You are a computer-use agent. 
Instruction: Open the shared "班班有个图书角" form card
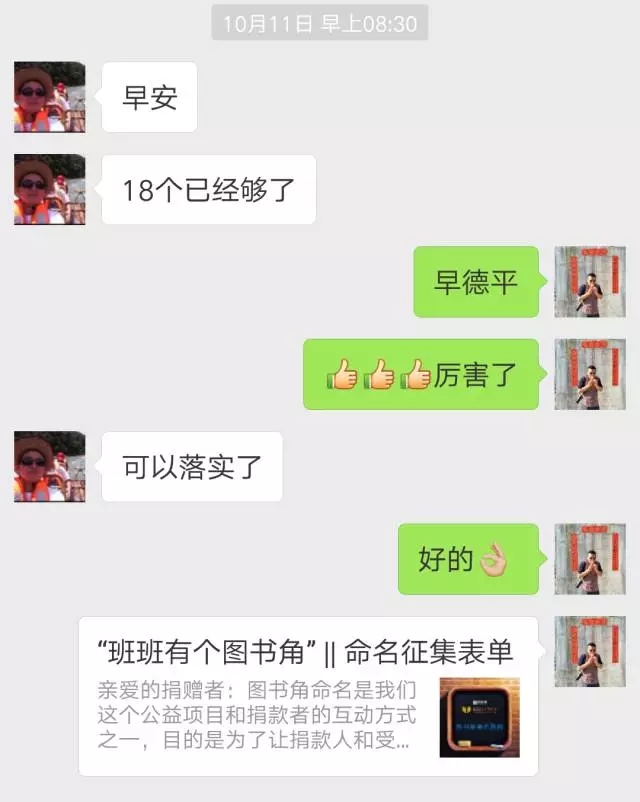tap(308, 697)
